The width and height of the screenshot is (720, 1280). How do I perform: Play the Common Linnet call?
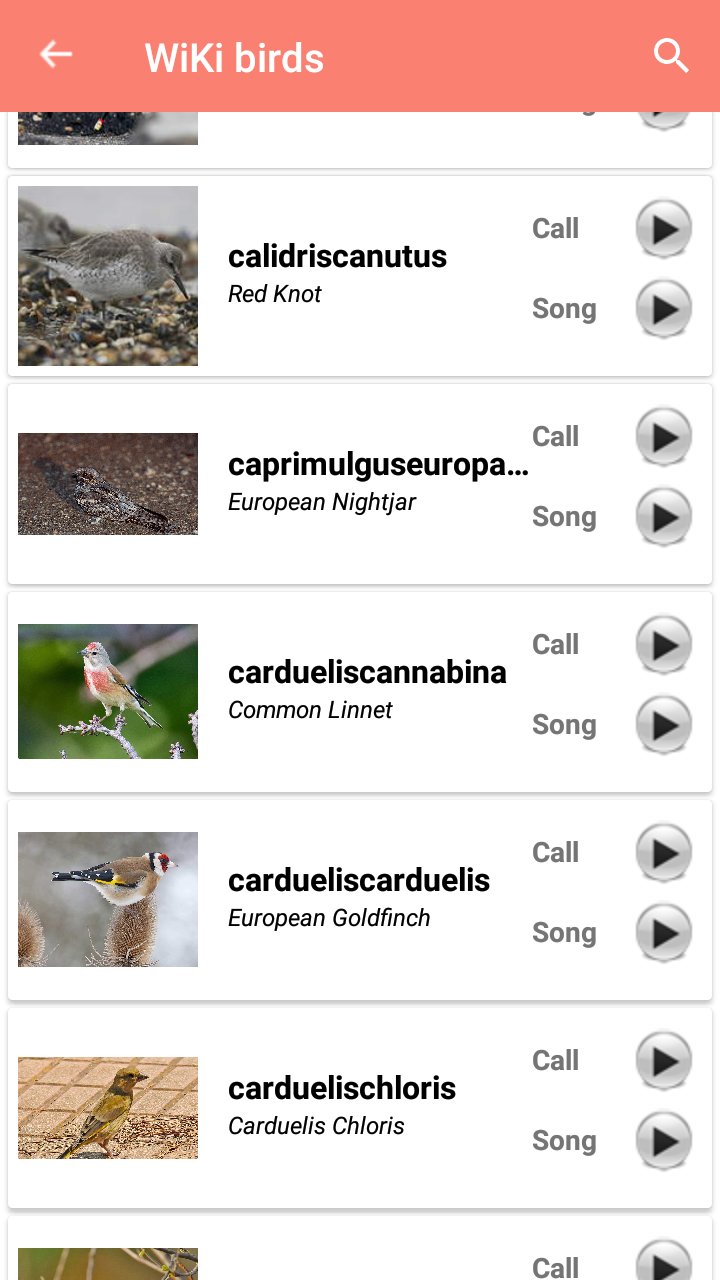pyautogui.click(x=664, y=645)
